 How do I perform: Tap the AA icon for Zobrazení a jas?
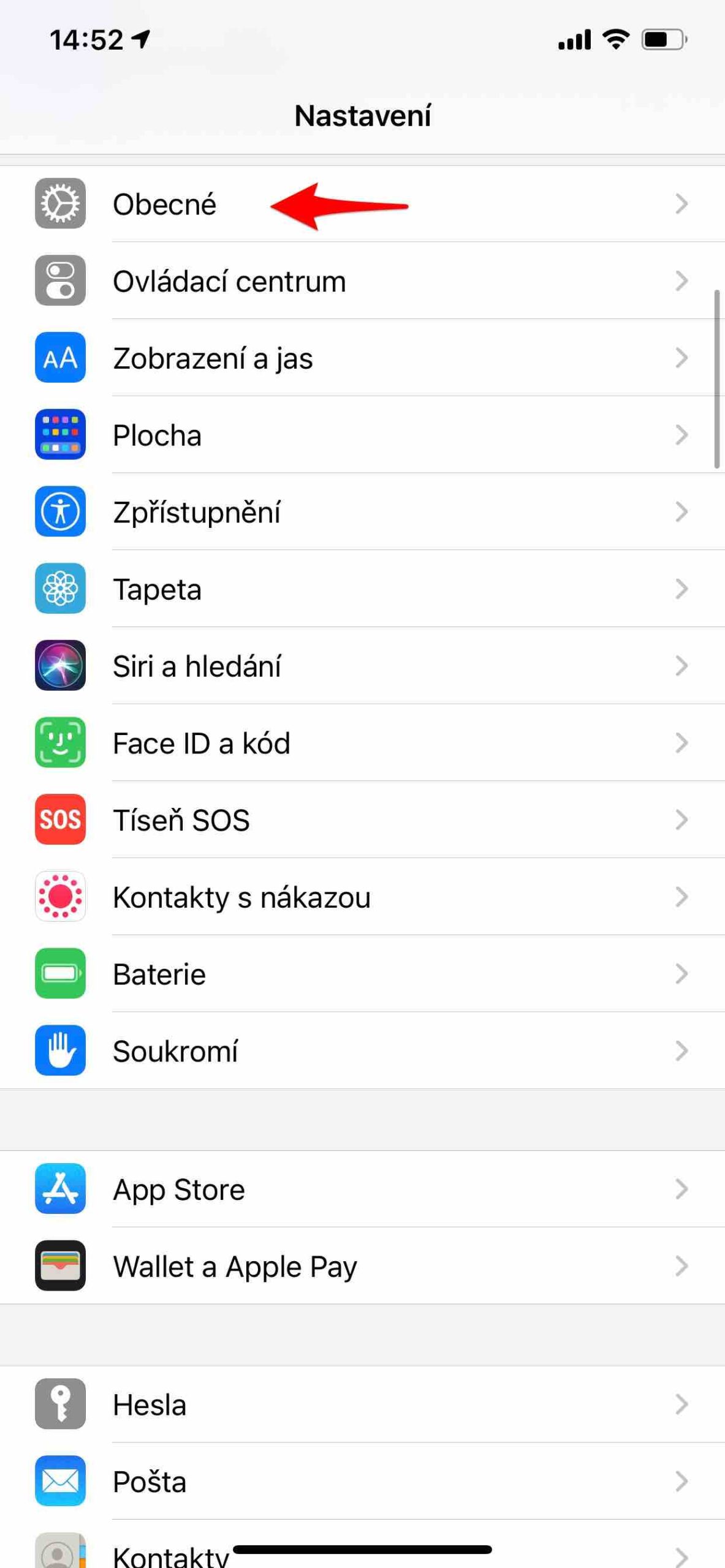click(60, 358)
